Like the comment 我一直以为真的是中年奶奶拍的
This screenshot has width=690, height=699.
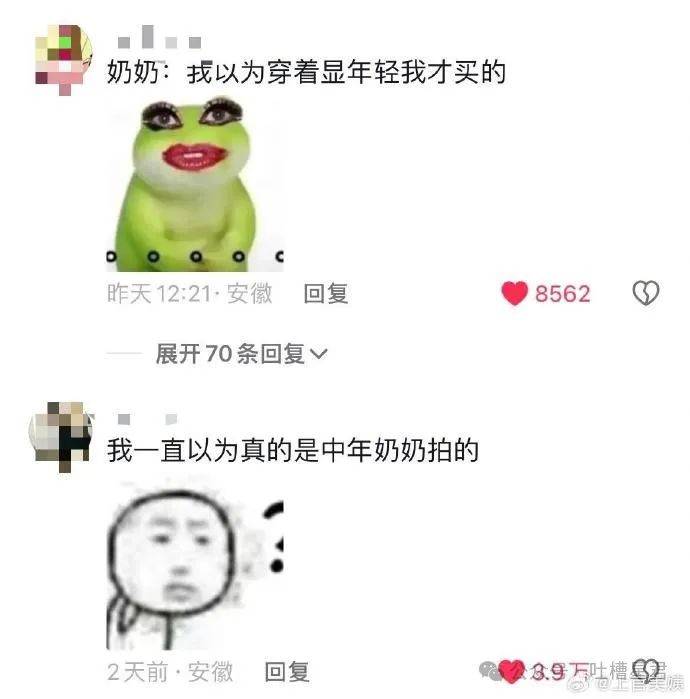(x=512, y=672)
